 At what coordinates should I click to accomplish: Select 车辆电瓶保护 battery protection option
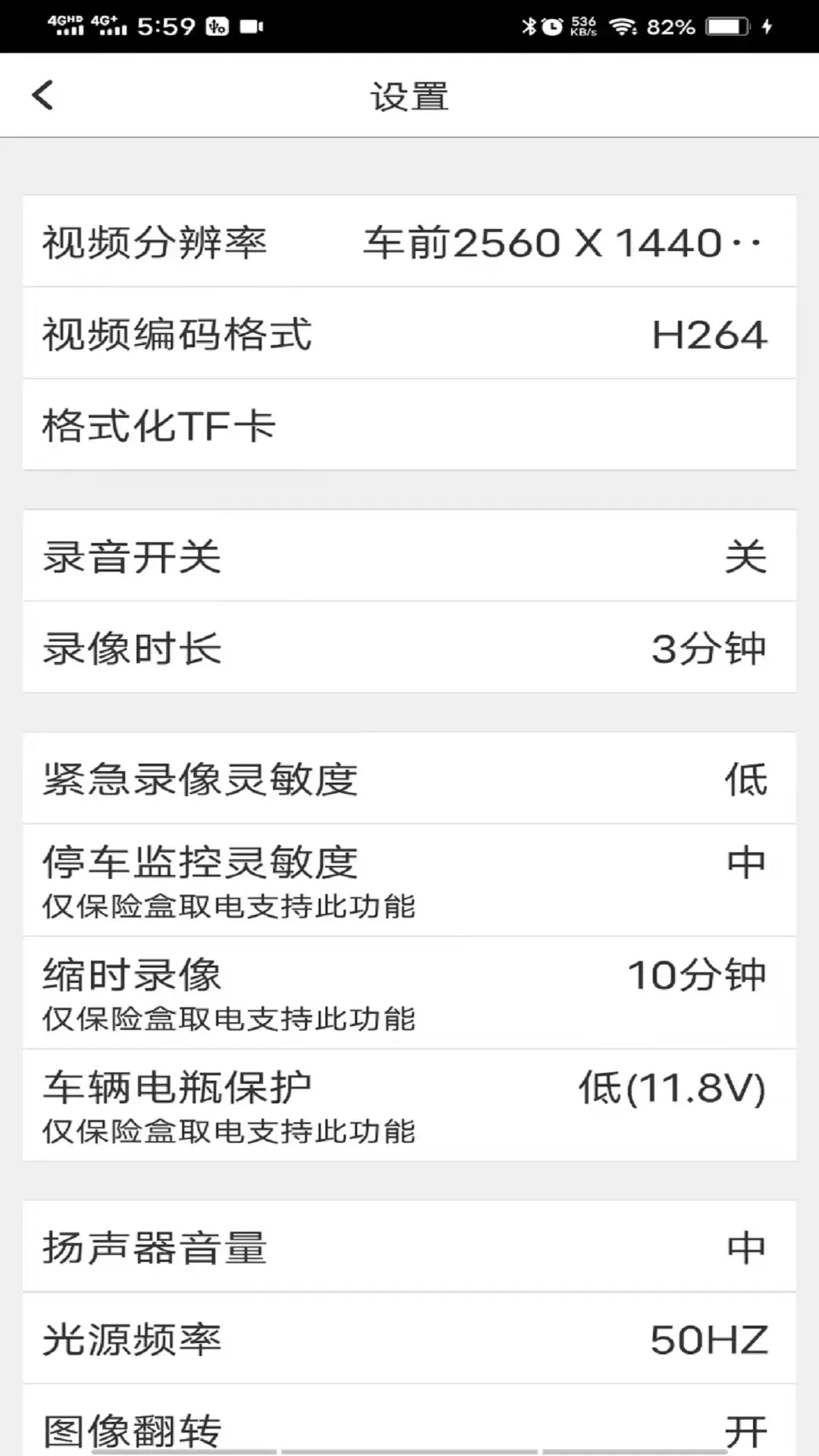pos(409,1103)
